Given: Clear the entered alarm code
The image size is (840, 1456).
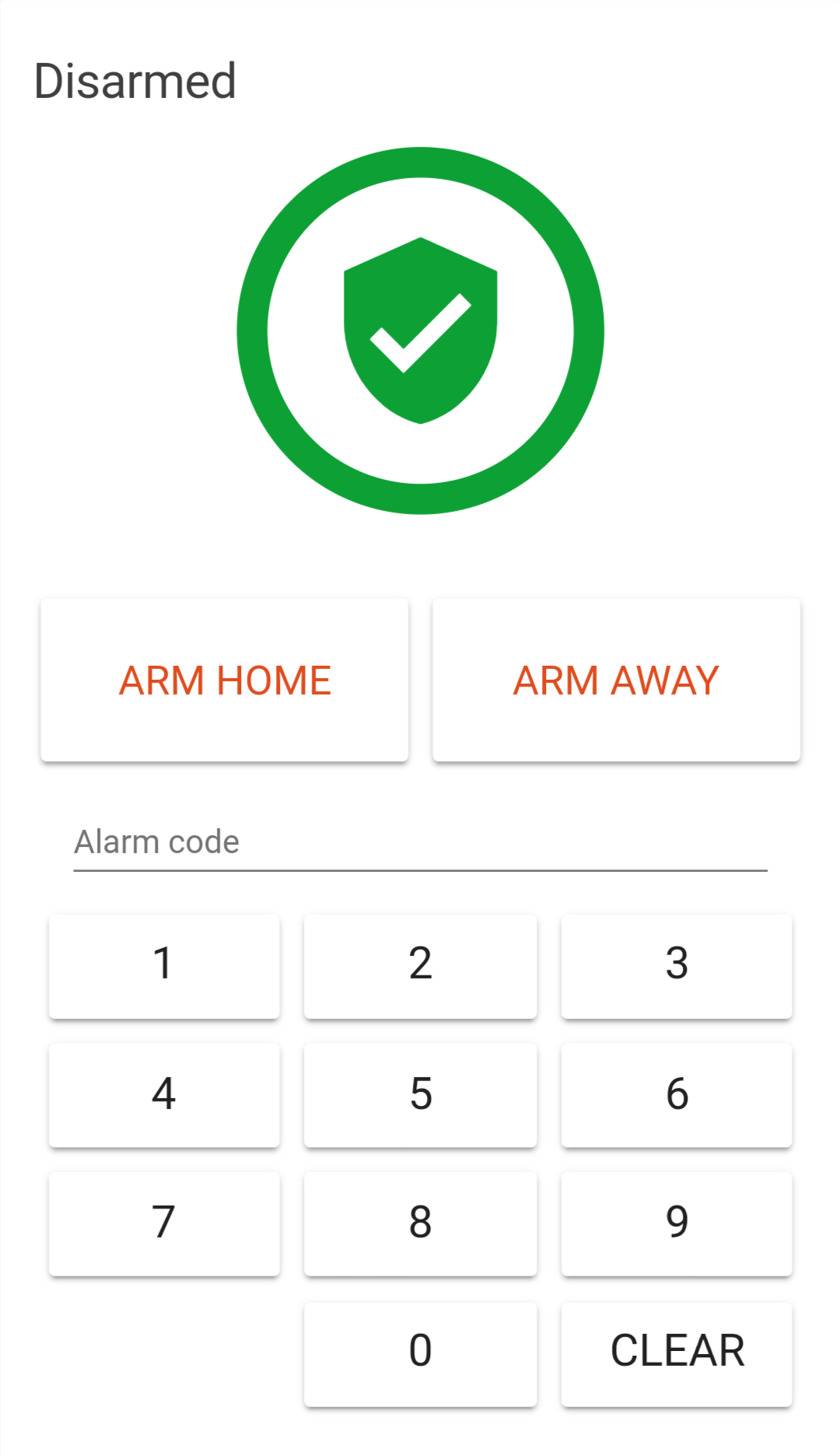Looking at the screenshot, I should point(677,1352).
